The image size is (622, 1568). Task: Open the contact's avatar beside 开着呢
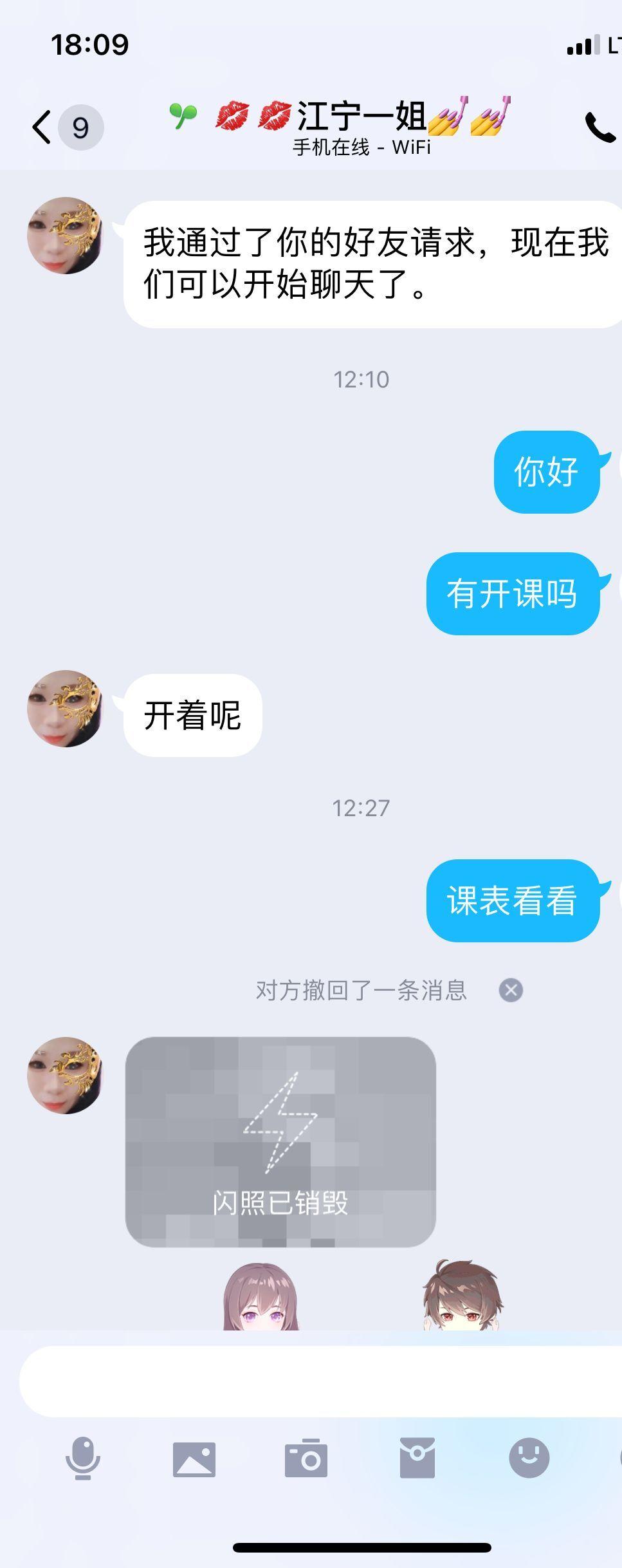point(65,709)
